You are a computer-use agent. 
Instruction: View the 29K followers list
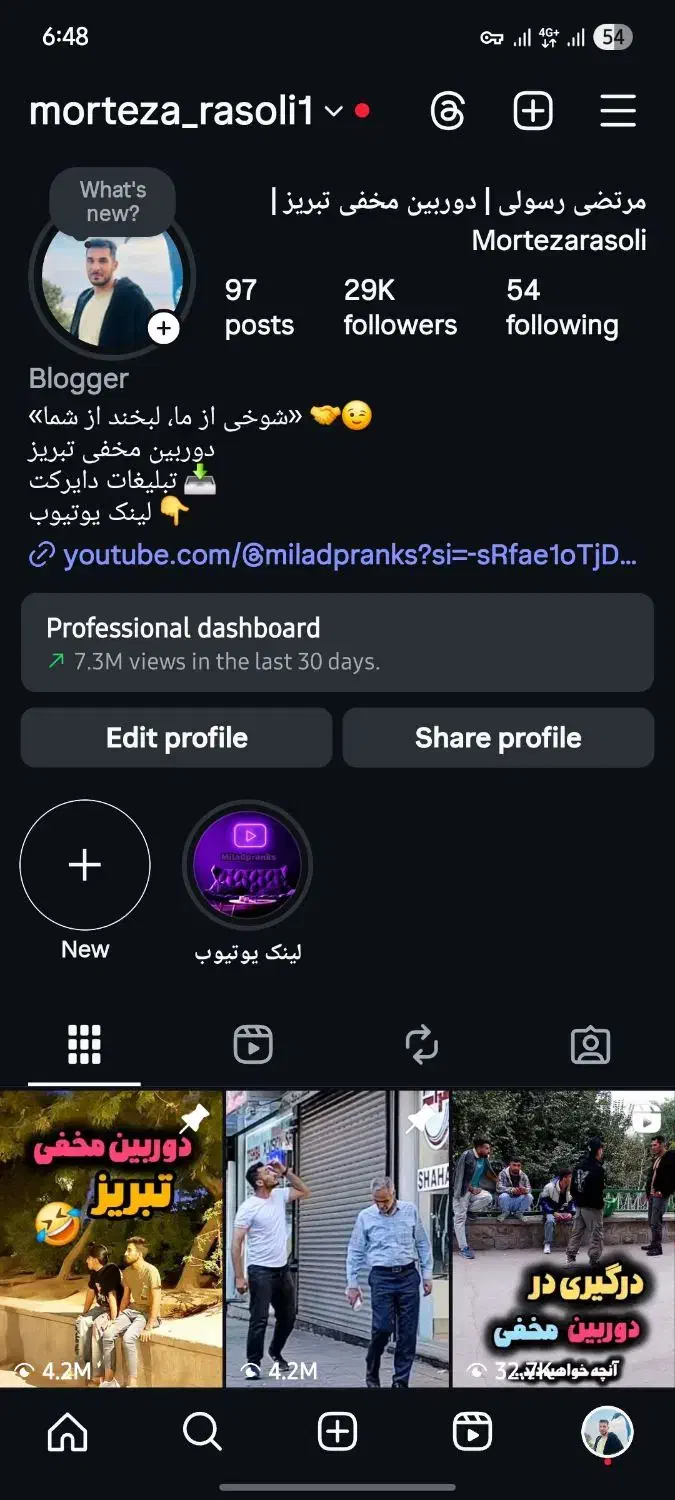[x=400, y=307]
